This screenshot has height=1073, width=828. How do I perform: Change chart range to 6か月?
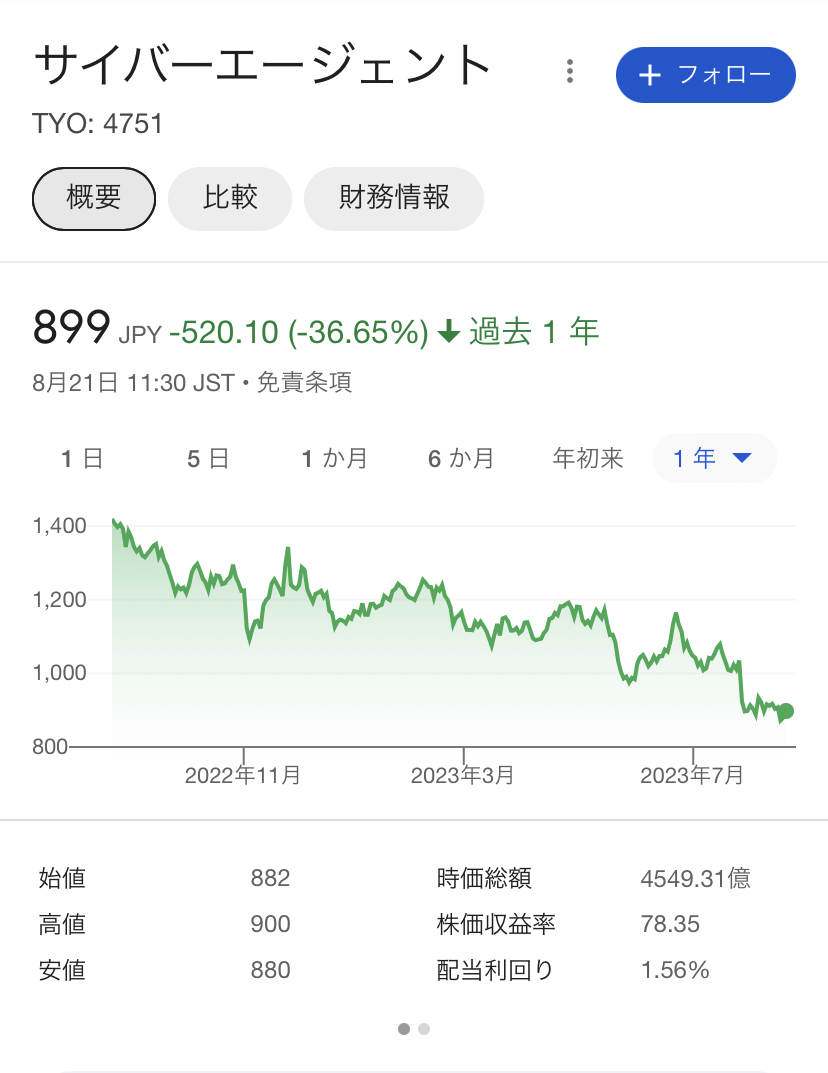pyautogui.click(x=461, y=459)
